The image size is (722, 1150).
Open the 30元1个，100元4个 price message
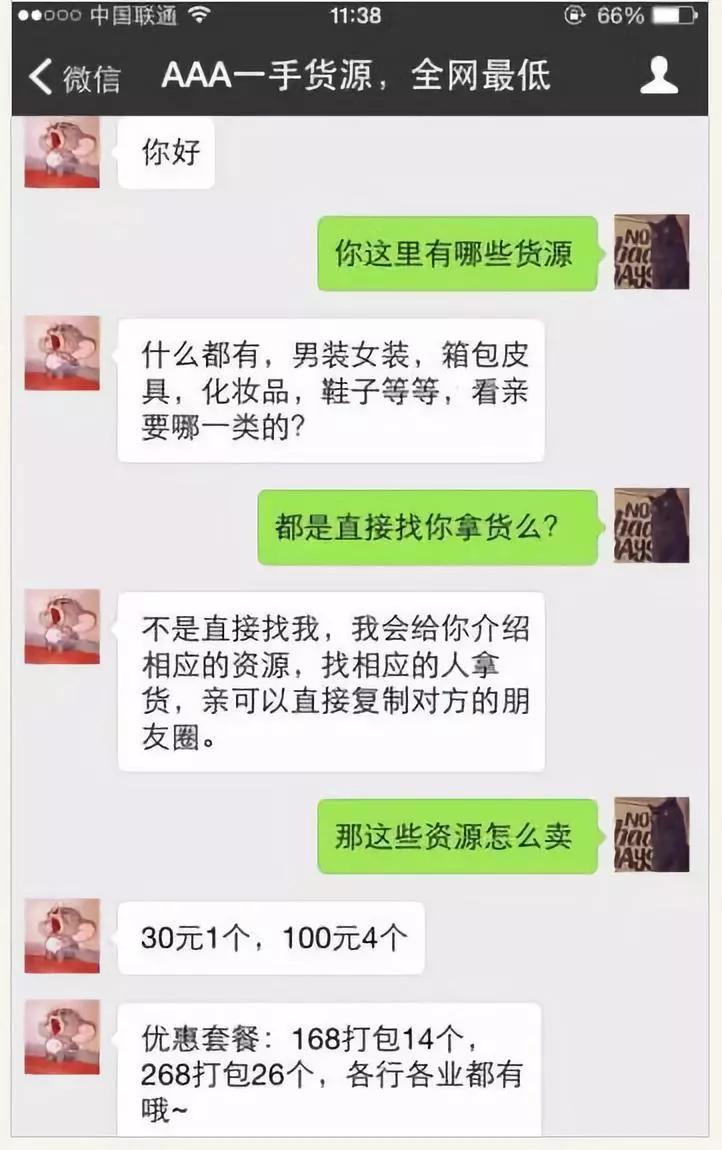click(x=270, y=937)
